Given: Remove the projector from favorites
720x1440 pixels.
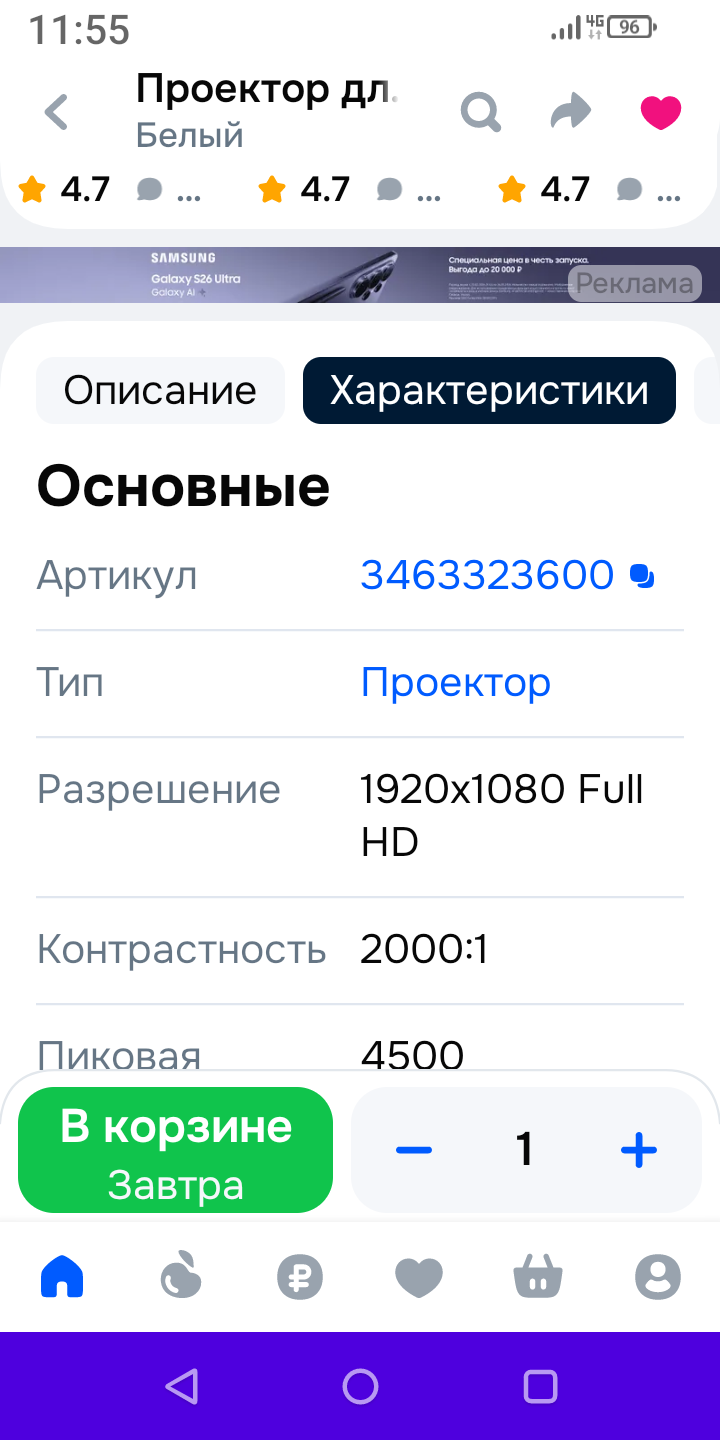Looking at the screenshot, I should (x=660, y=112).
